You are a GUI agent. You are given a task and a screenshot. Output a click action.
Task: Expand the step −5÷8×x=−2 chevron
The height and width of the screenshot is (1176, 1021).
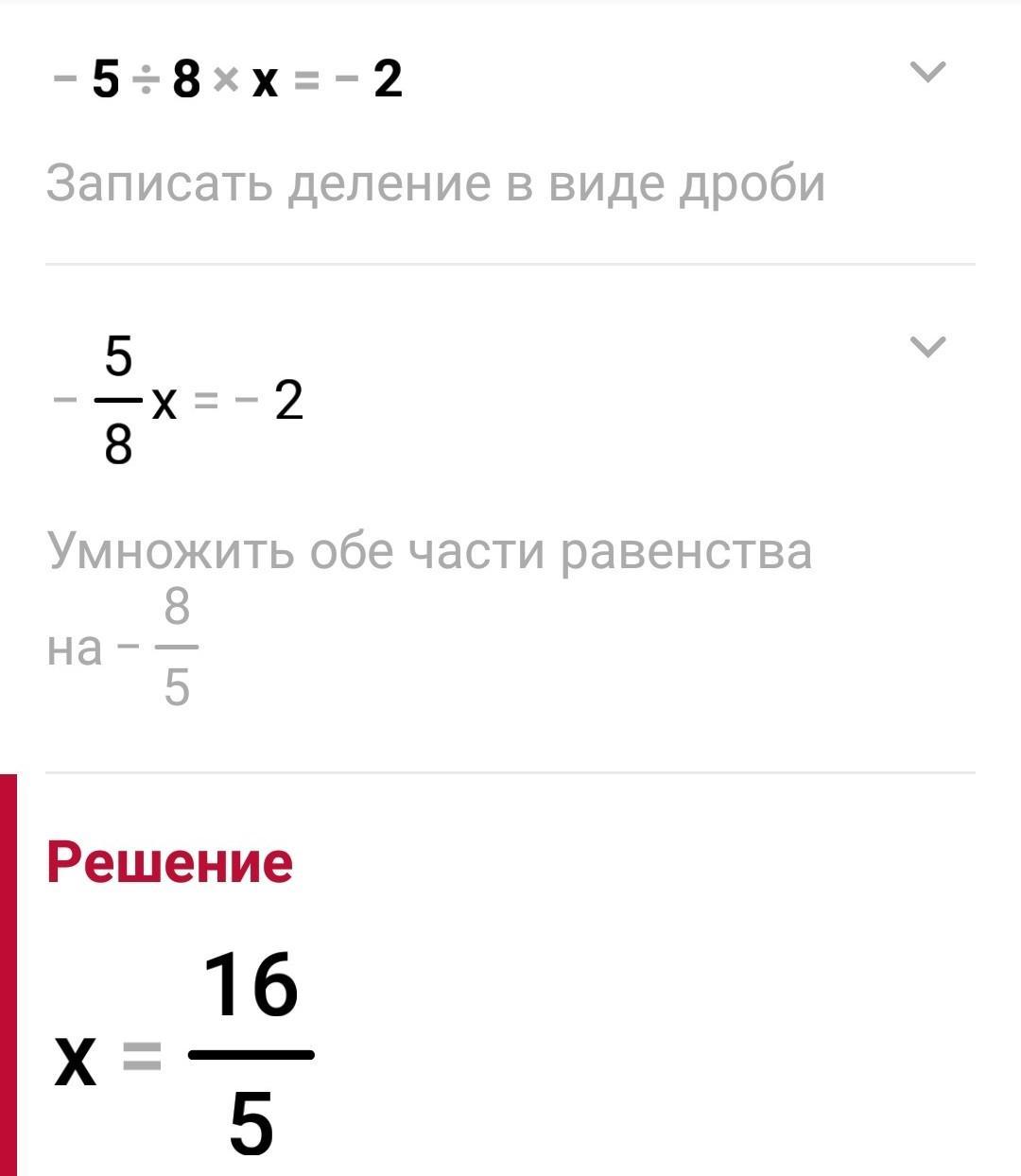click(x=926, y=72)
